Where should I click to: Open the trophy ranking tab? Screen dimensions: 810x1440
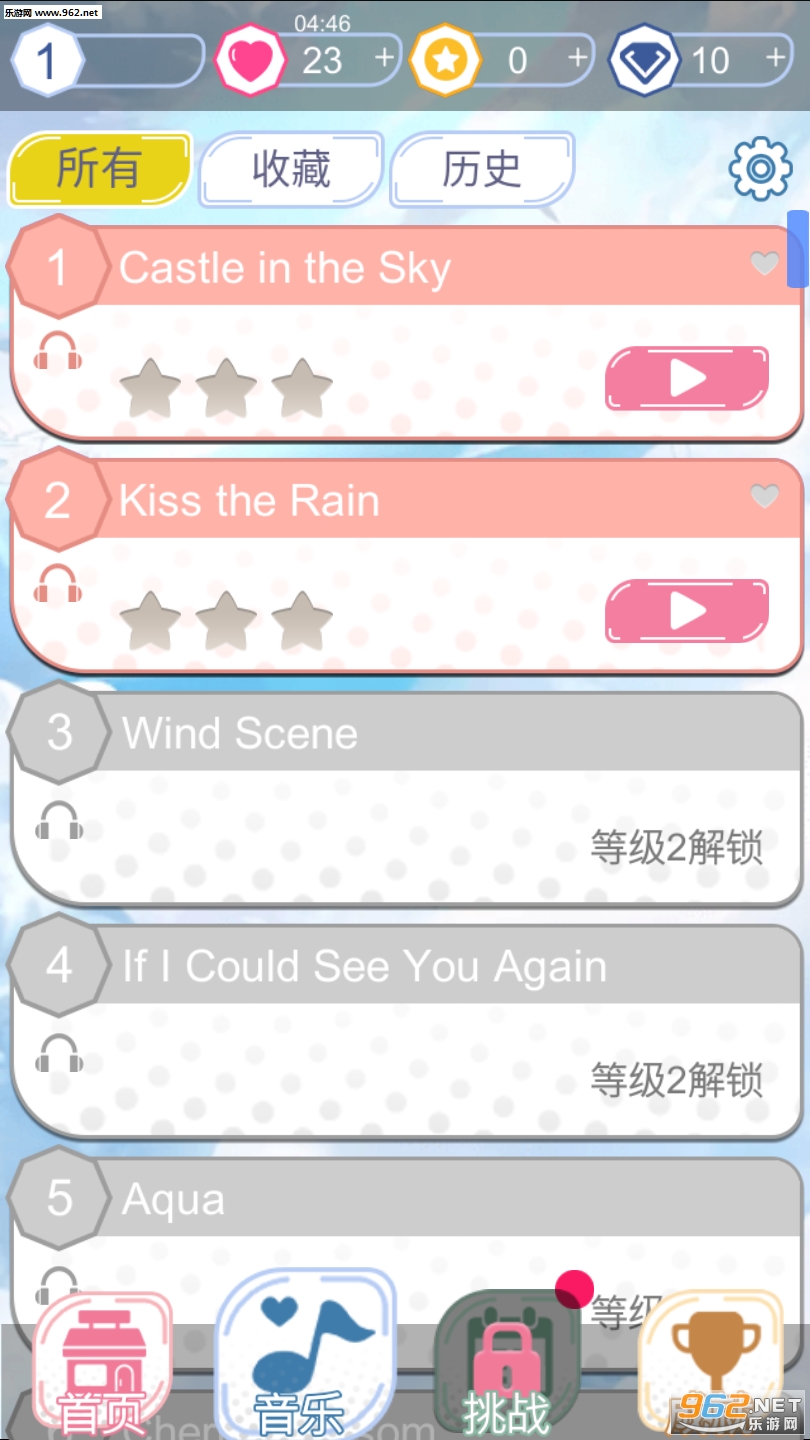tap(708, 1365)
